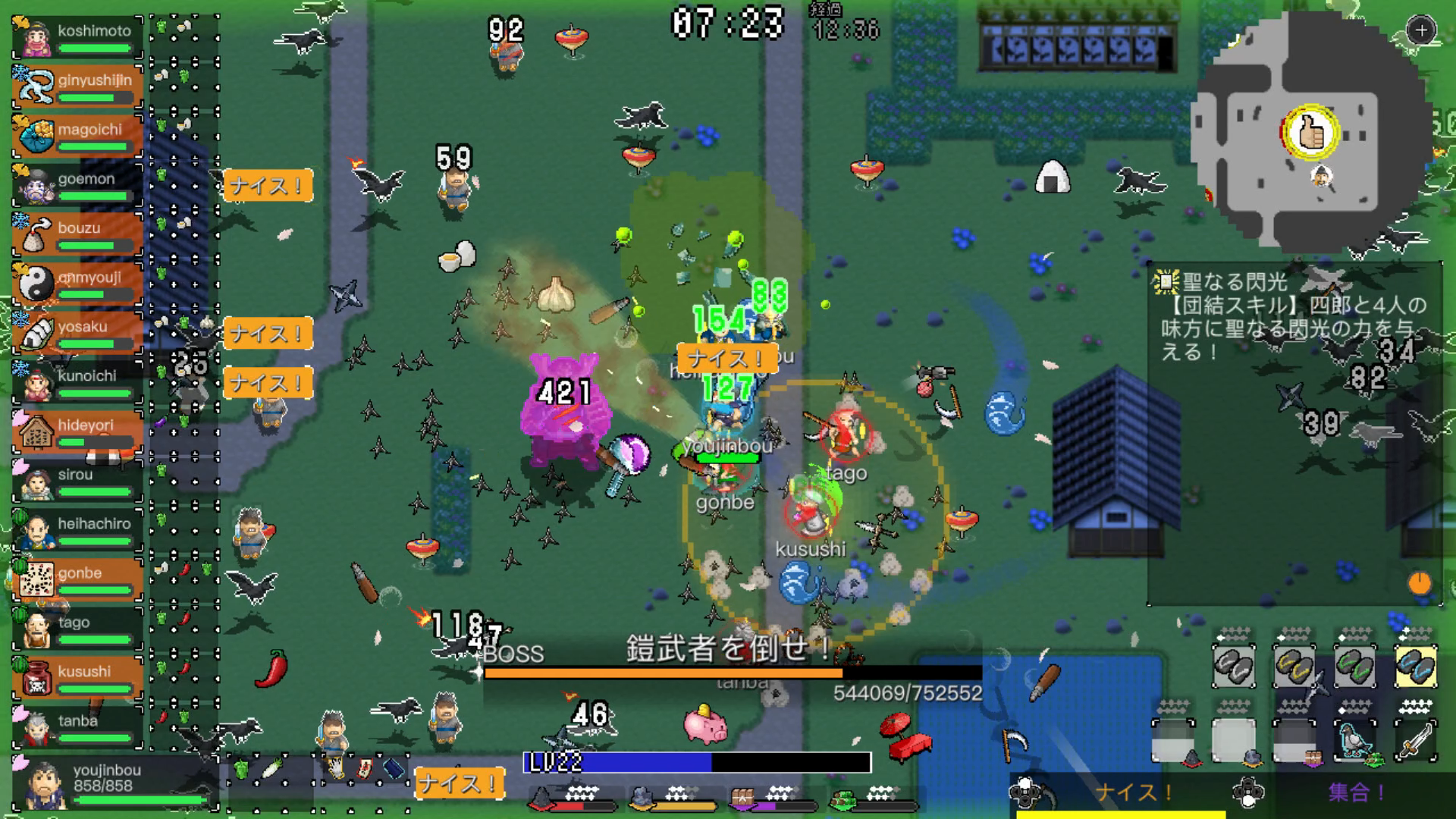1456x819 pixels.
Task: Select the white sandals item slot
Action: 1233,667
